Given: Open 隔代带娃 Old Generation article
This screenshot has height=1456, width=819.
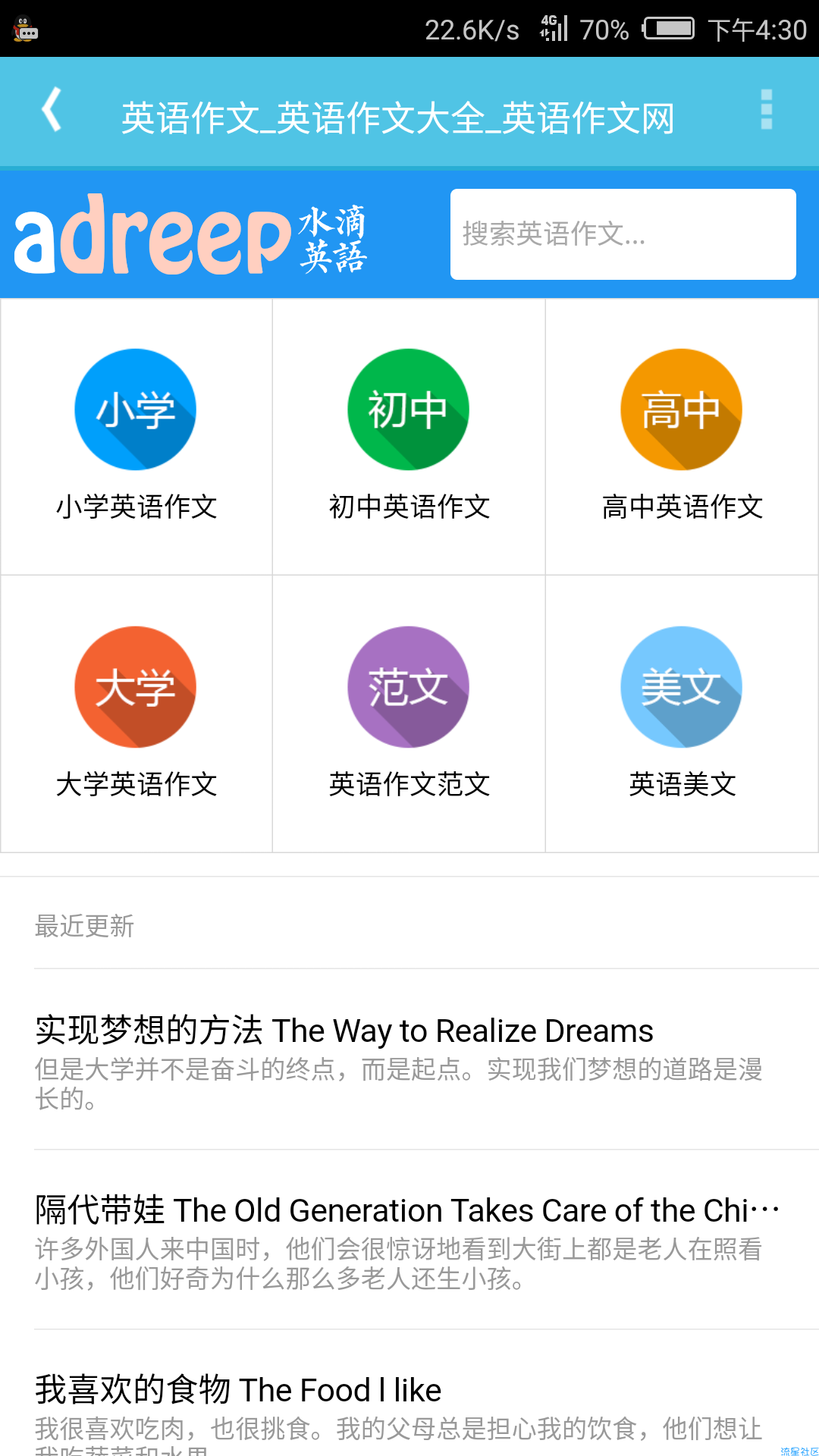Looking at the screenshot, I should click(x=409, y=1240).
